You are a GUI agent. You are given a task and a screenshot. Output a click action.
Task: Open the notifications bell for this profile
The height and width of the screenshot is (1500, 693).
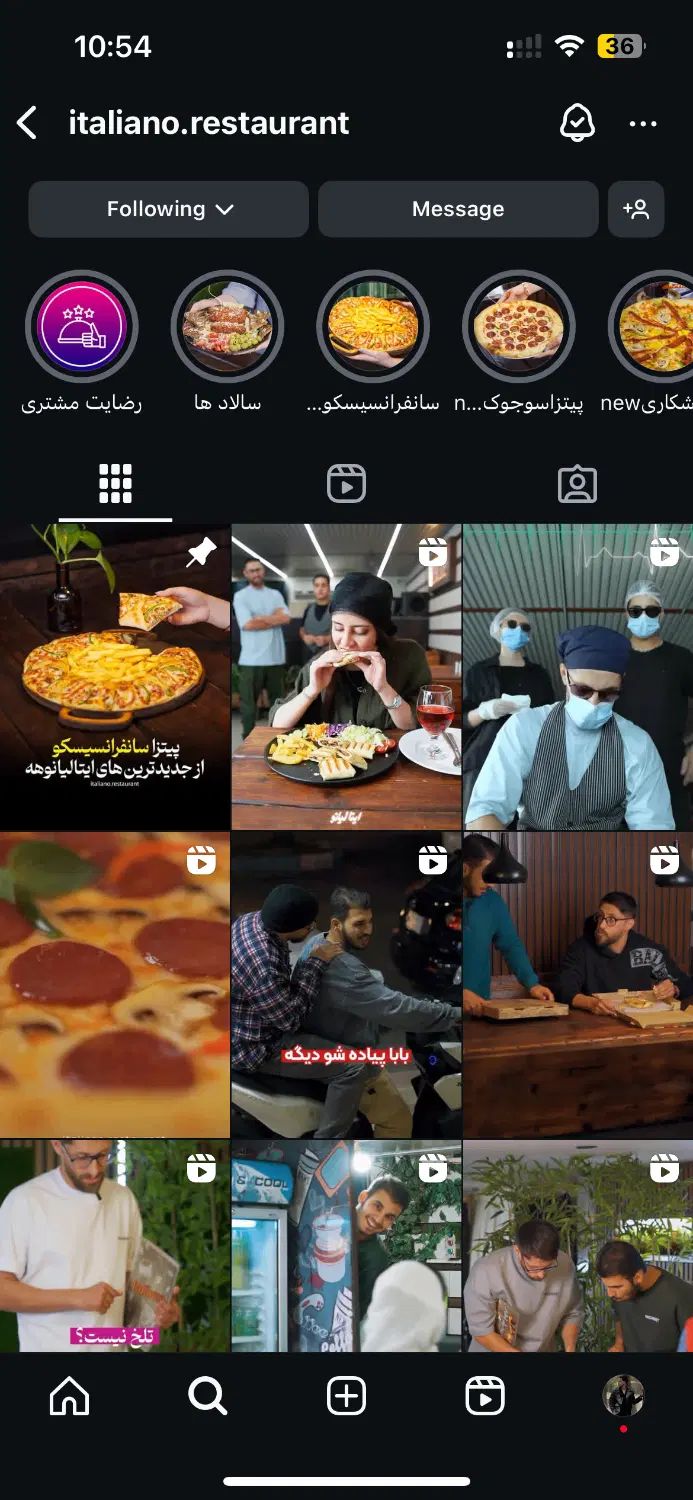tap(577, 123)
